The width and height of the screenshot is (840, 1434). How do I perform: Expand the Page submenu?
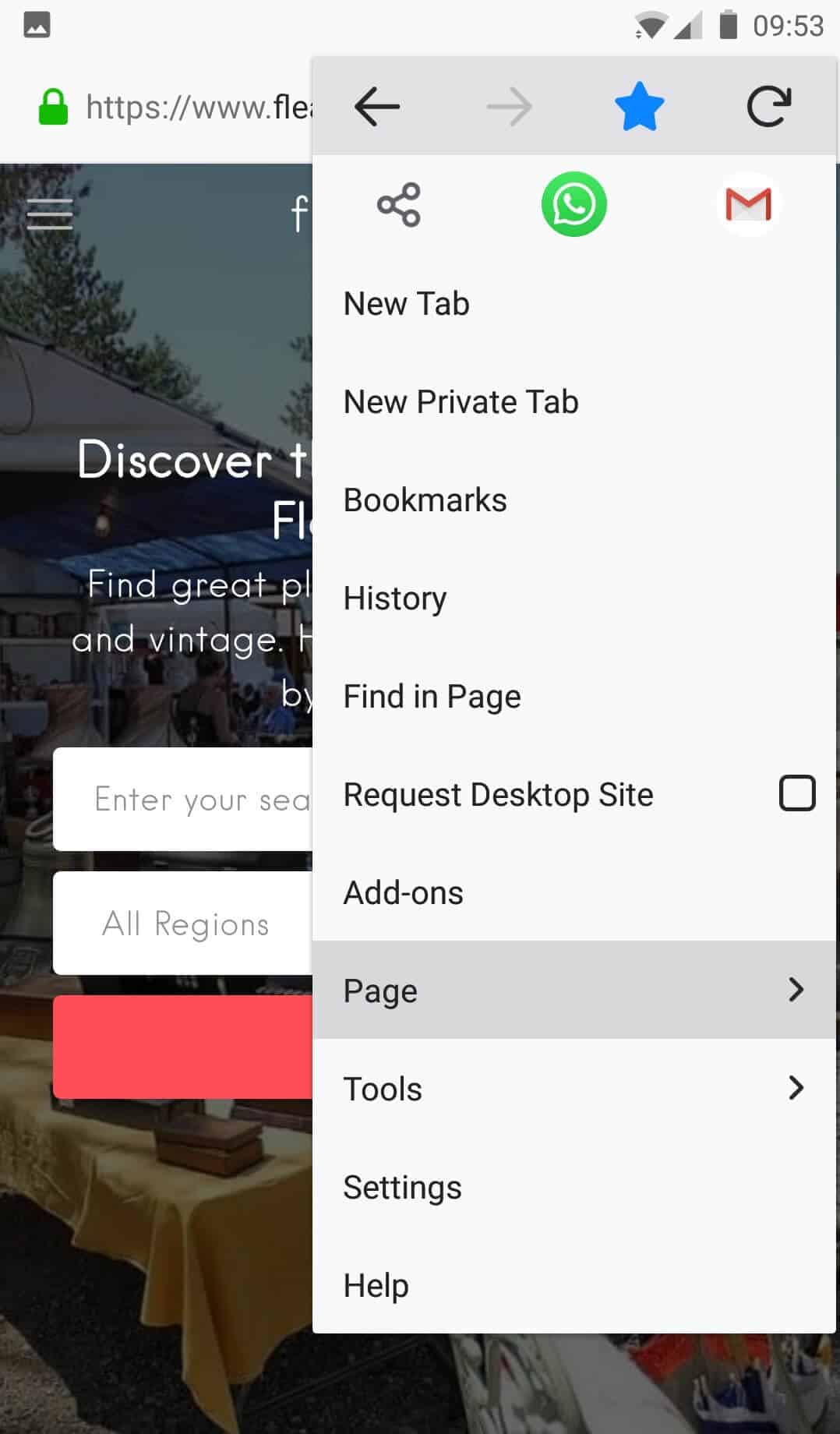[574, 991]
